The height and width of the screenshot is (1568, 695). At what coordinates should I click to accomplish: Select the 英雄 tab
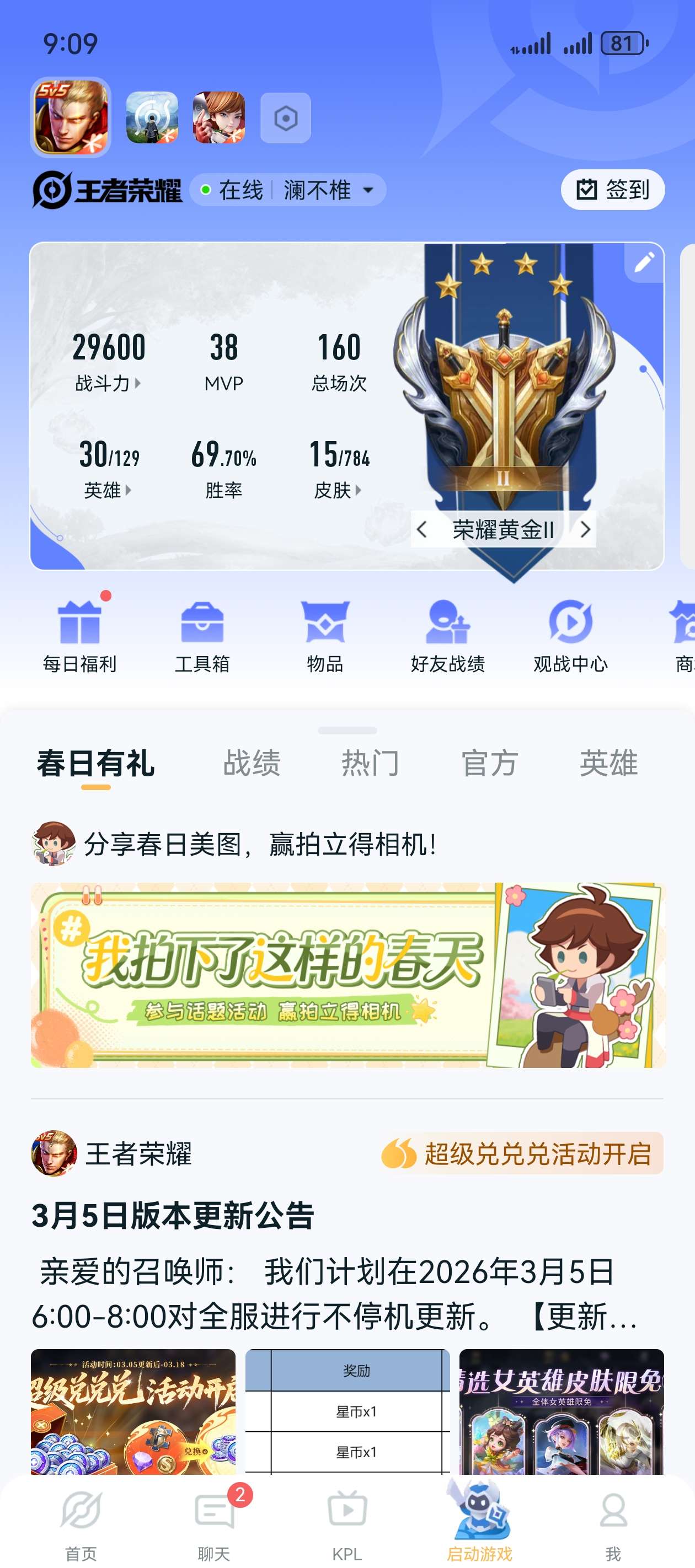(x=608, y=762)
